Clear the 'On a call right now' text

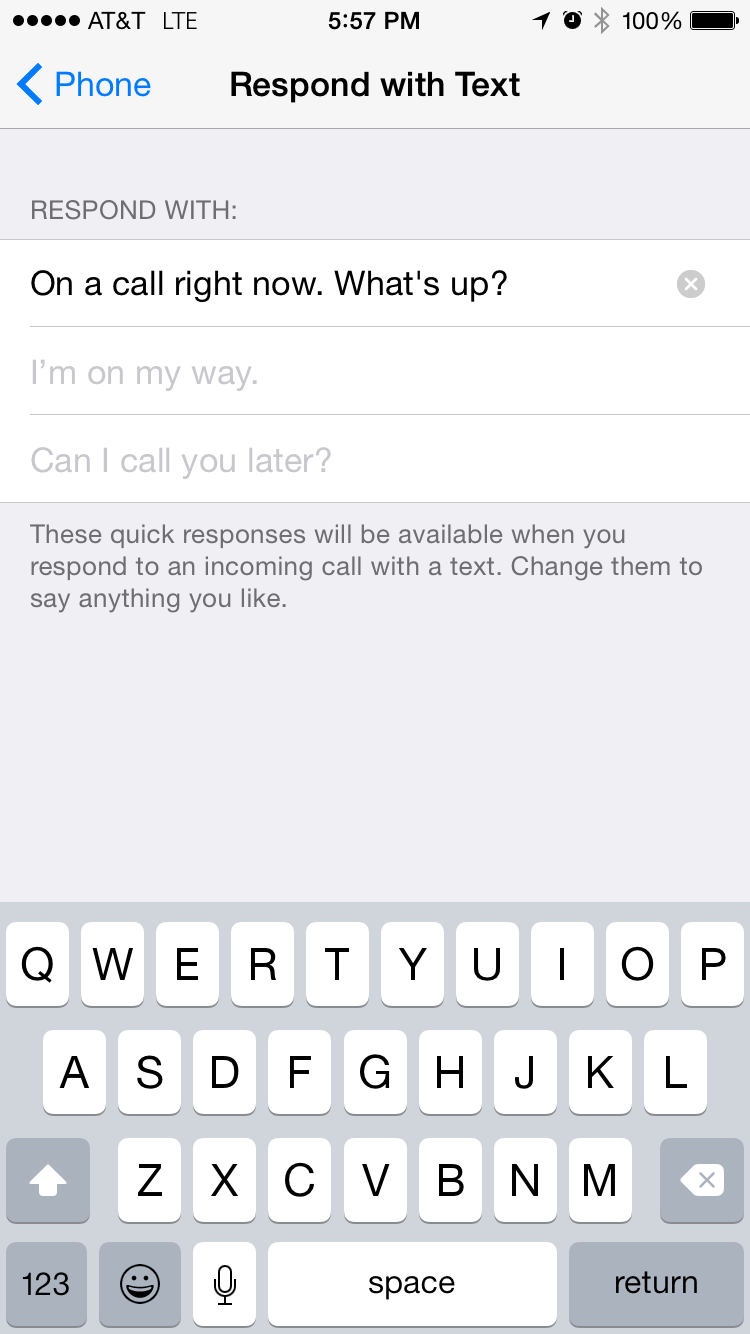pos(691,285)
